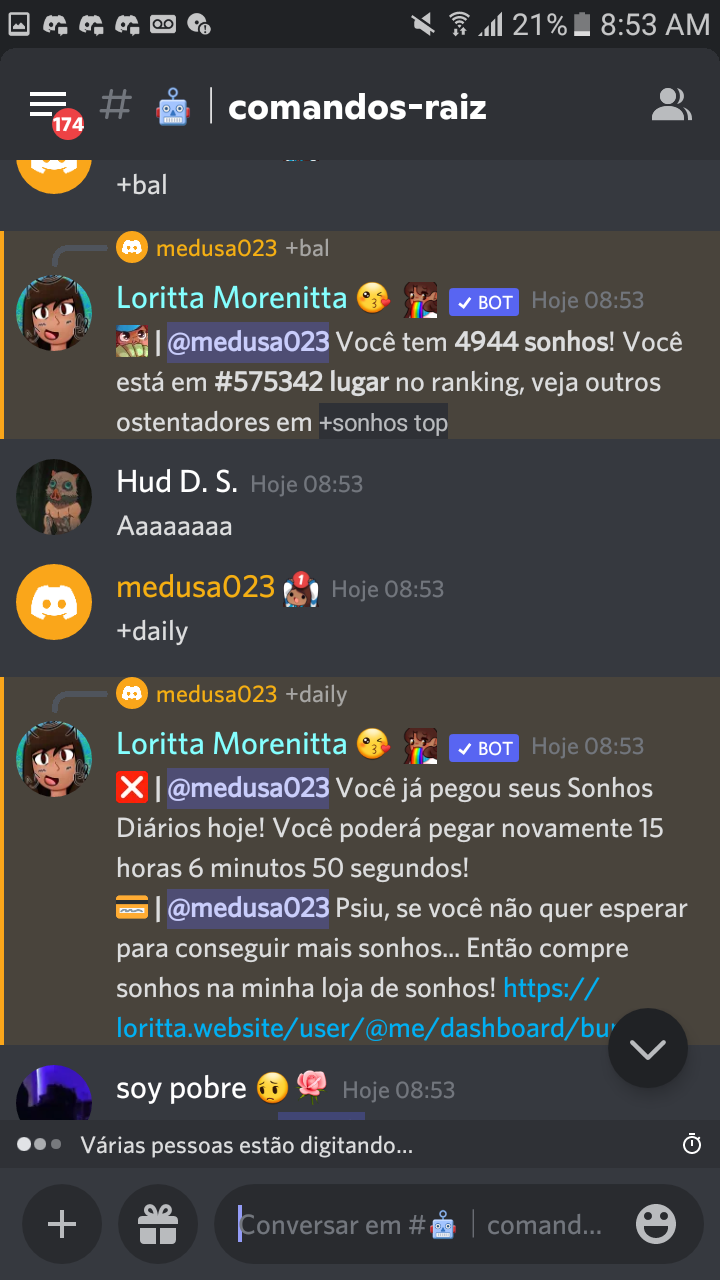This screenshot has width=720, height=1280.
Task: Open the loritta.website dashboard link
Action: point(360,1027)
